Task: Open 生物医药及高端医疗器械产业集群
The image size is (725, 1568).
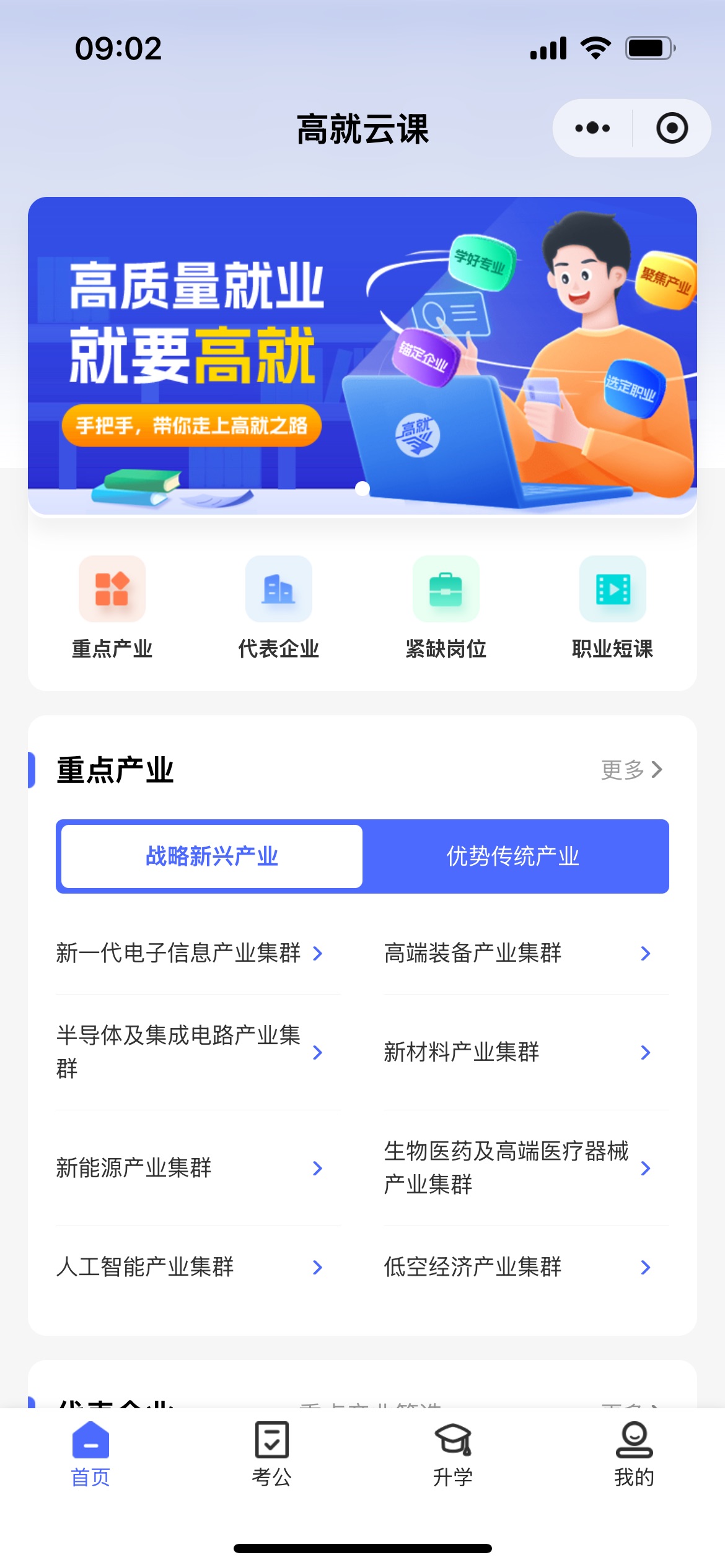Action: [517, 1168]
